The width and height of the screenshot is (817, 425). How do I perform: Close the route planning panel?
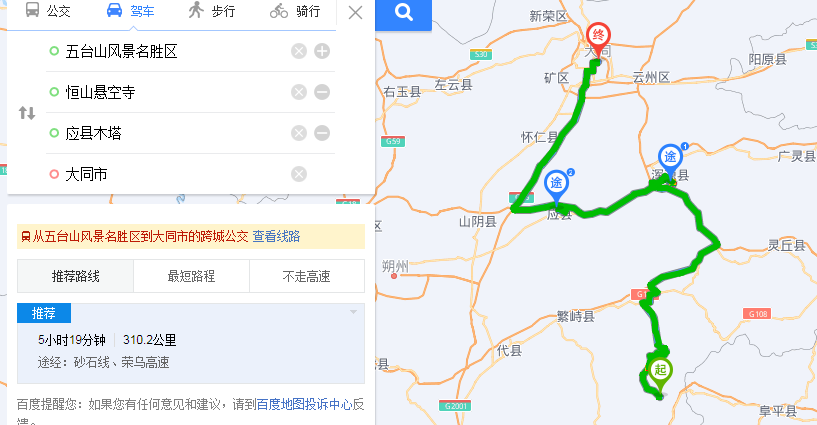tap(355, 13)
